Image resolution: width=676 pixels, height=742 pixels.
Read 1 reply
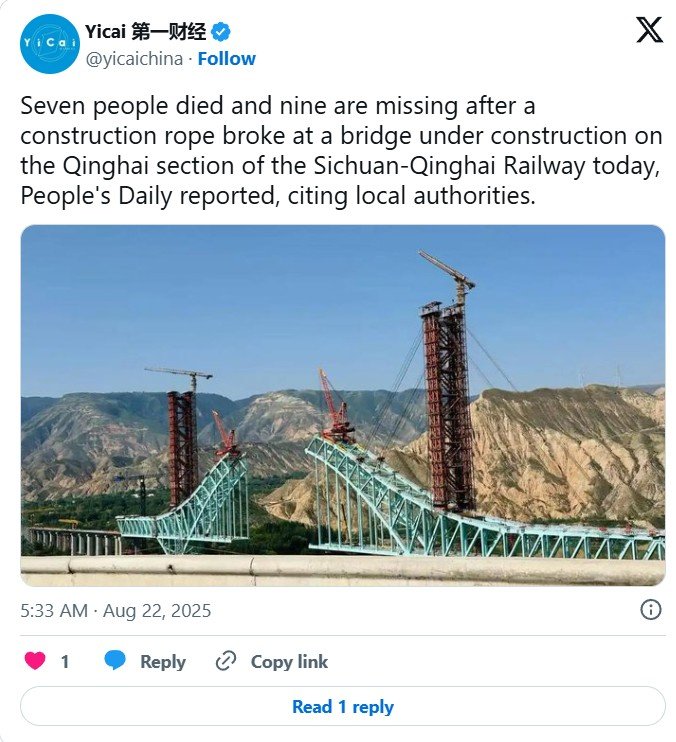coord(342,707)
